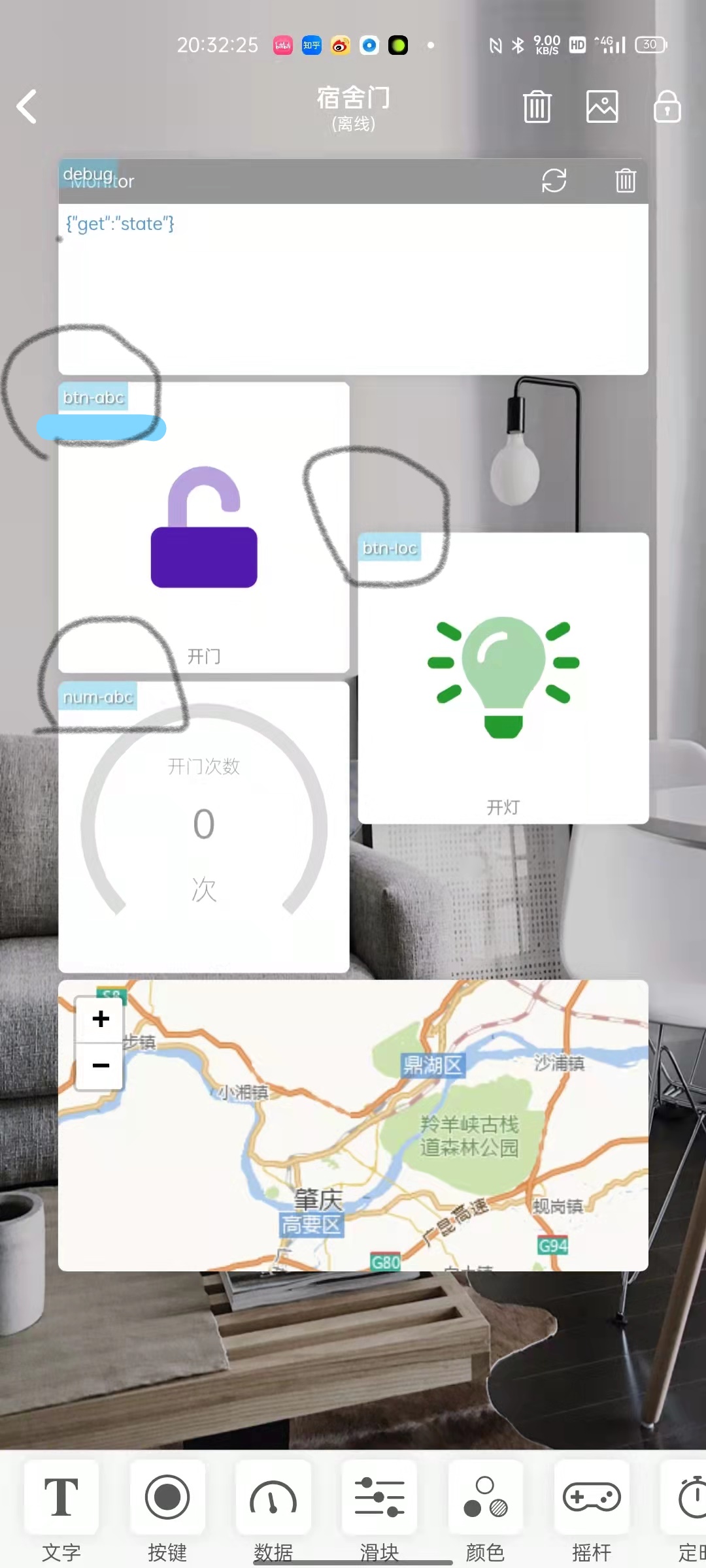Tap the lock icon in the top bar
The image size is (706, 1568).
click(667, 106)
